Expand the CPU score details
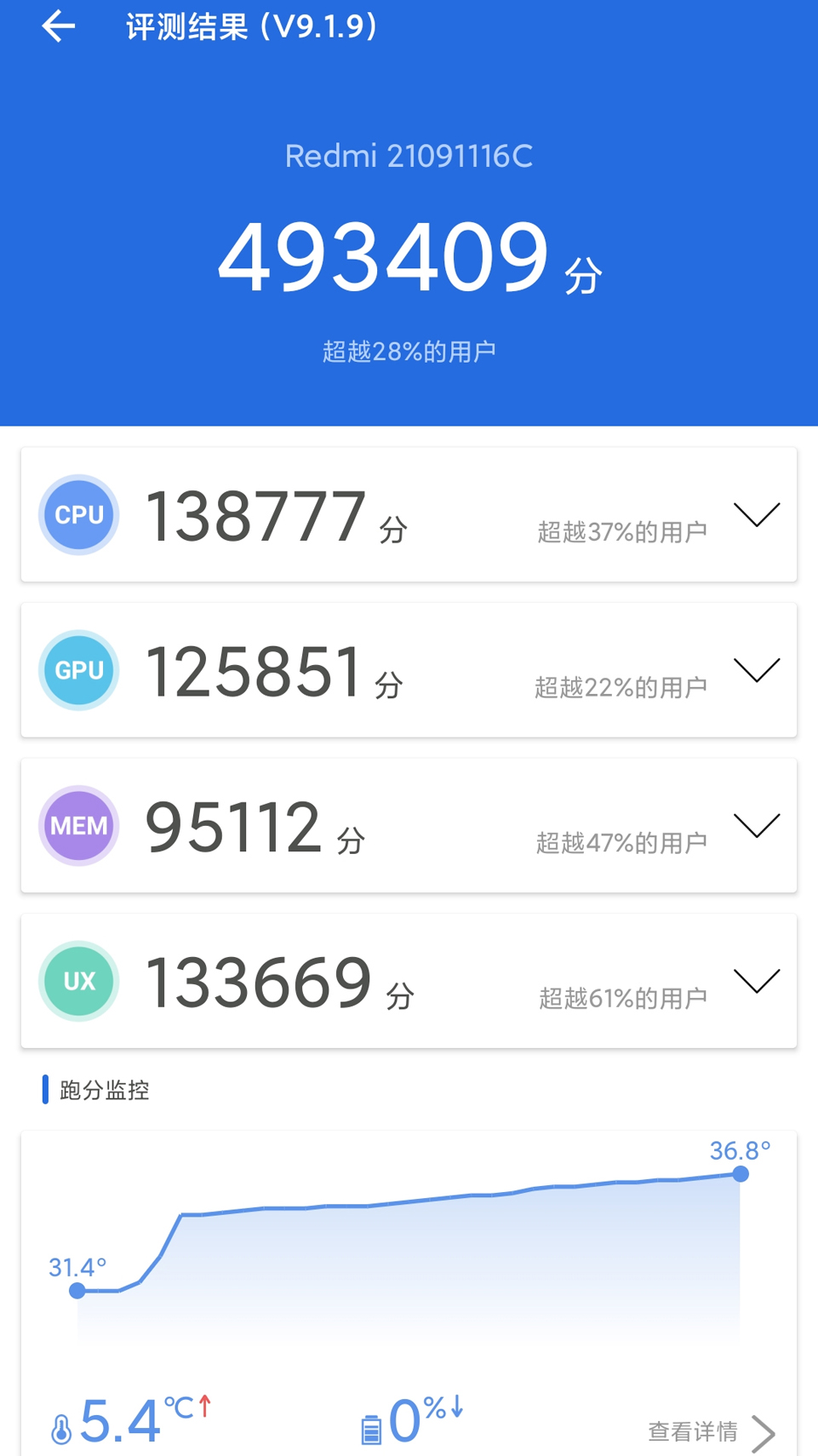This screenshot has height=1456, width=818. tap(756, 514)
